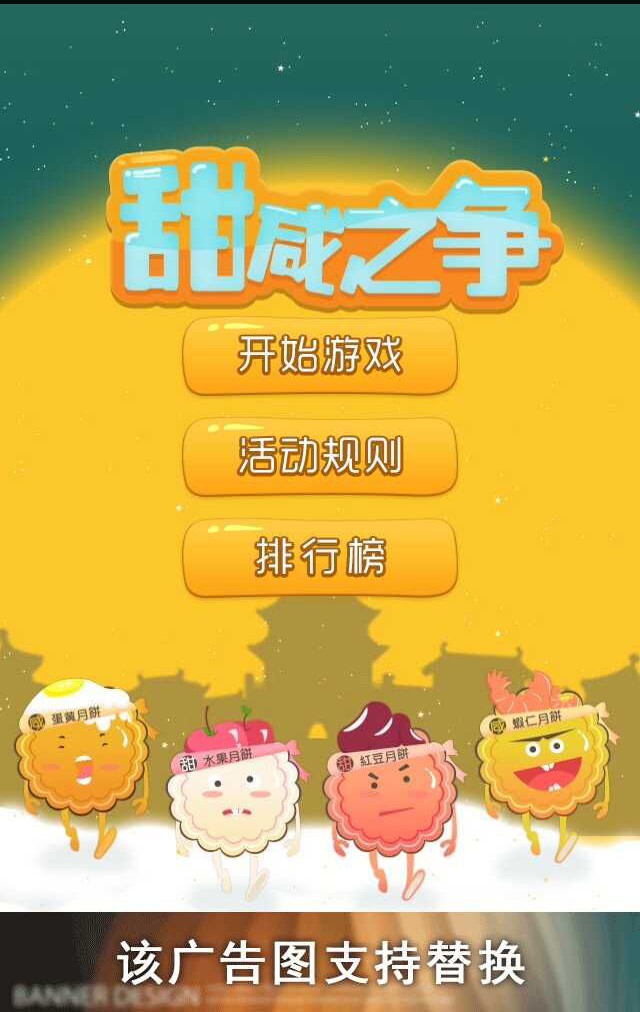View the 排行榜 leaderboard
Viewport: 640px width, 1012px height.
point(320,558)
